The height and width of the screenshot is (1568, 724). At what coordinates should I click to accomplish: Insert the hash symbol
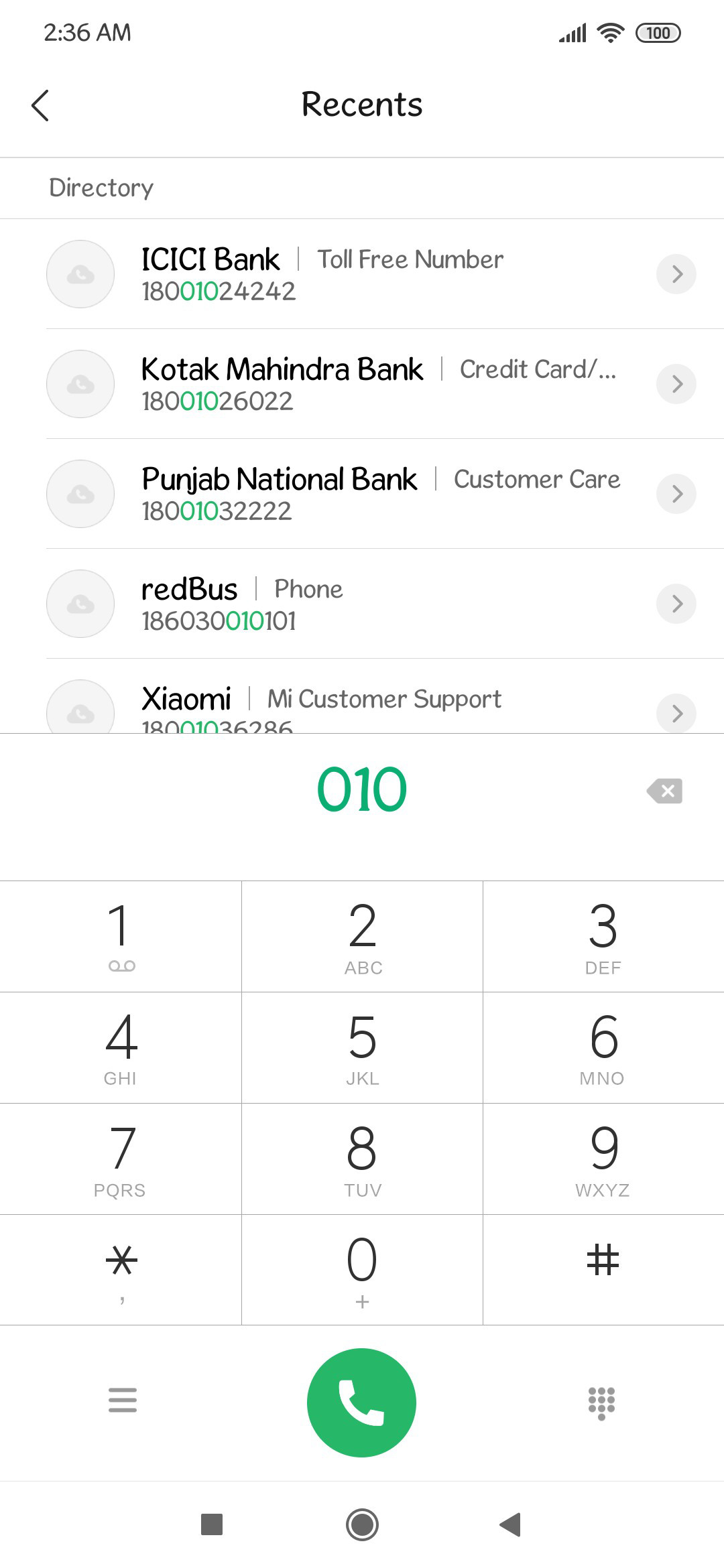603,1270
